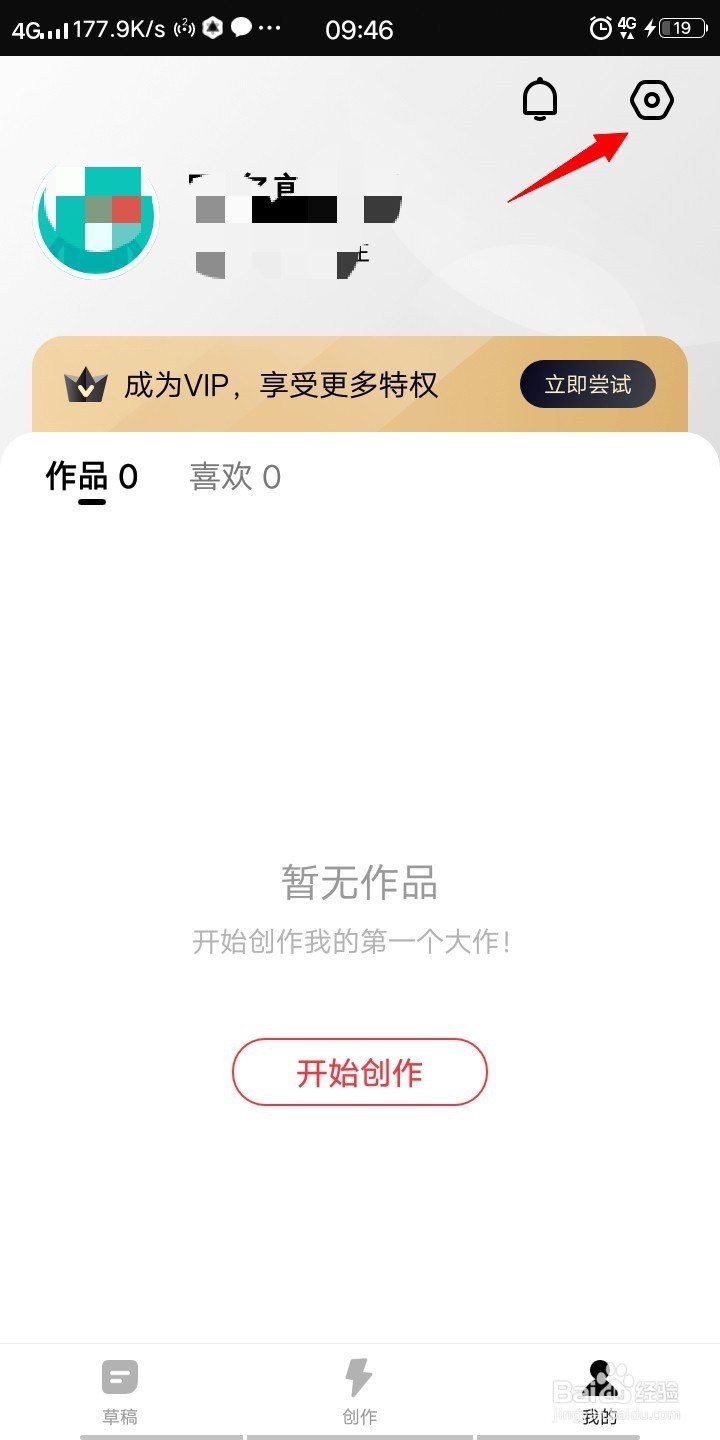Tap the 立即尝试 button in the VIP banner
Image resolution: width=720 pixels, height=1440 pixels.
coord(588,384)
